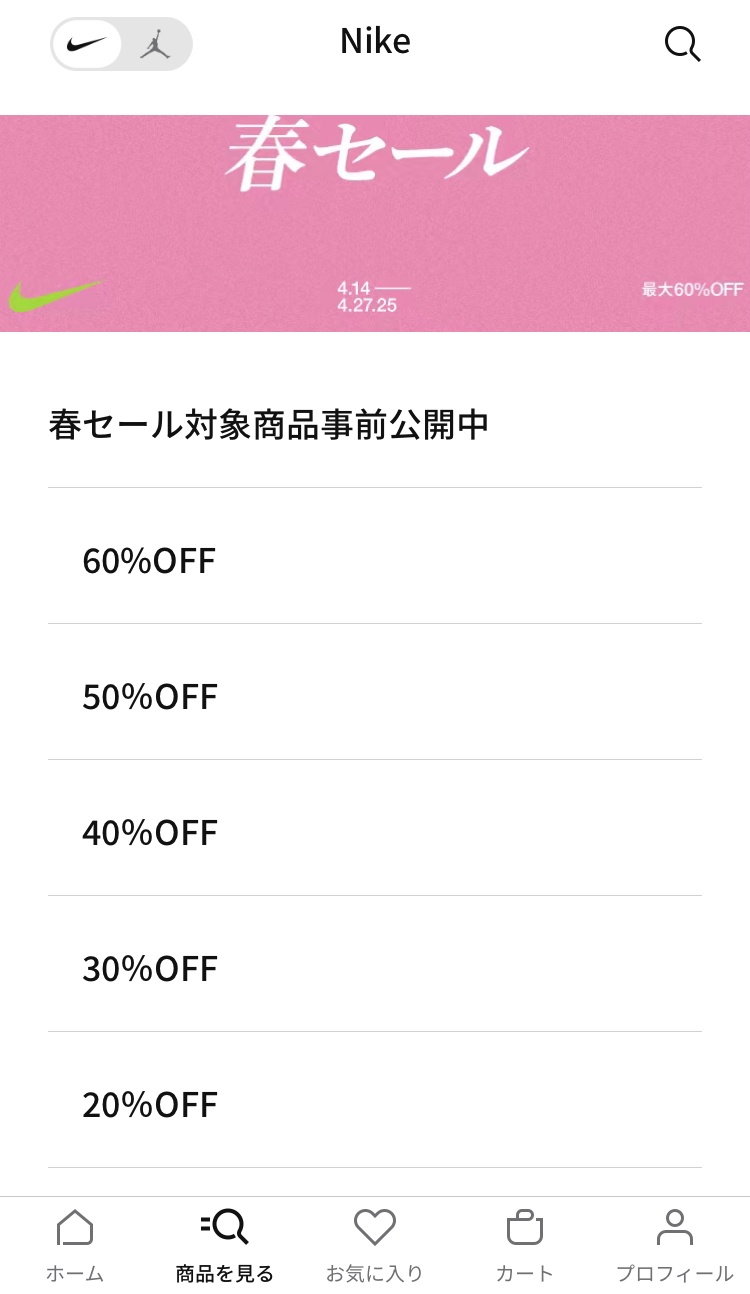Open the search magnifier icon
Image resolution: width=750 pixels, height=1294 pixels.
[x=682, y=44]
